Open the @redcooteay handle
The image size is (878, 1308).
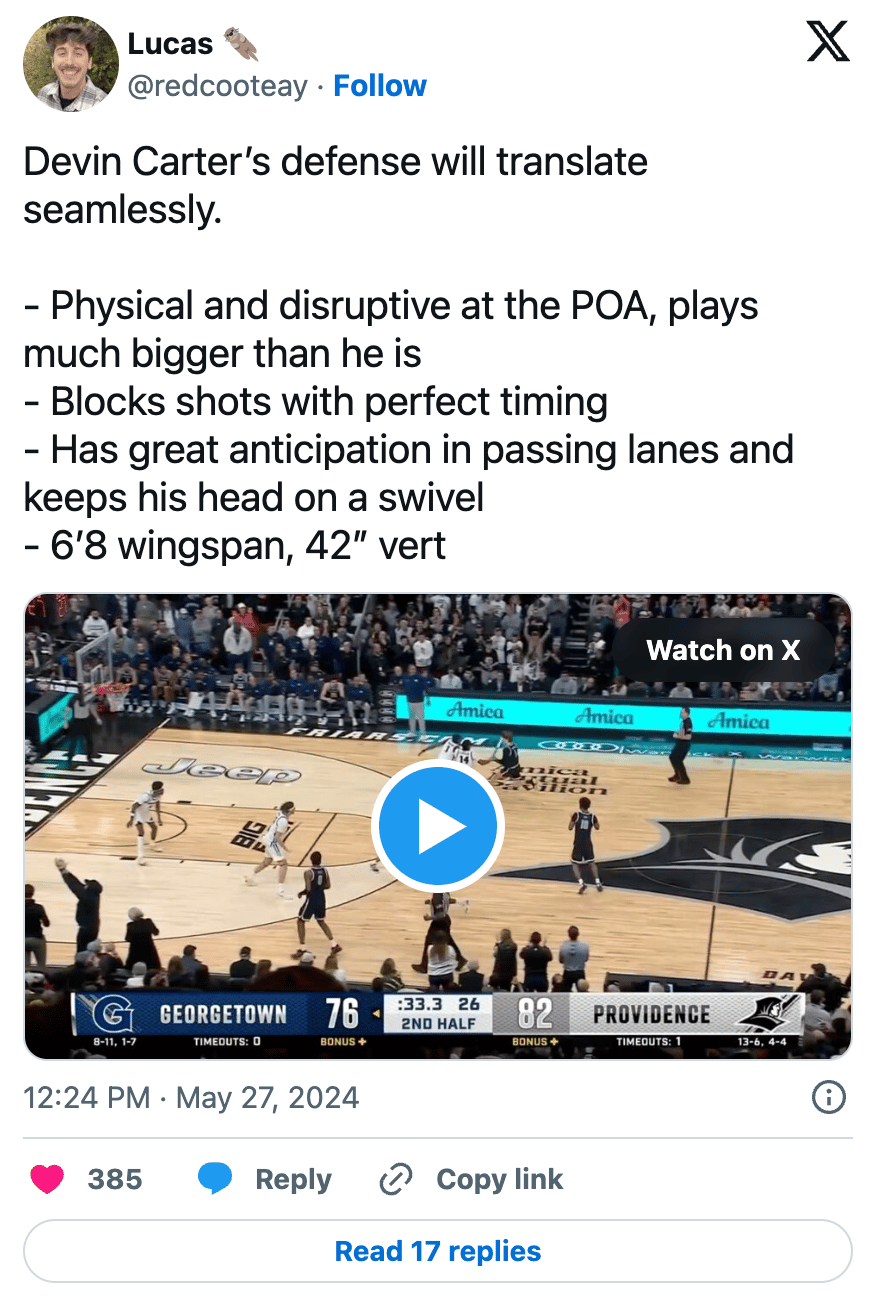217,86
